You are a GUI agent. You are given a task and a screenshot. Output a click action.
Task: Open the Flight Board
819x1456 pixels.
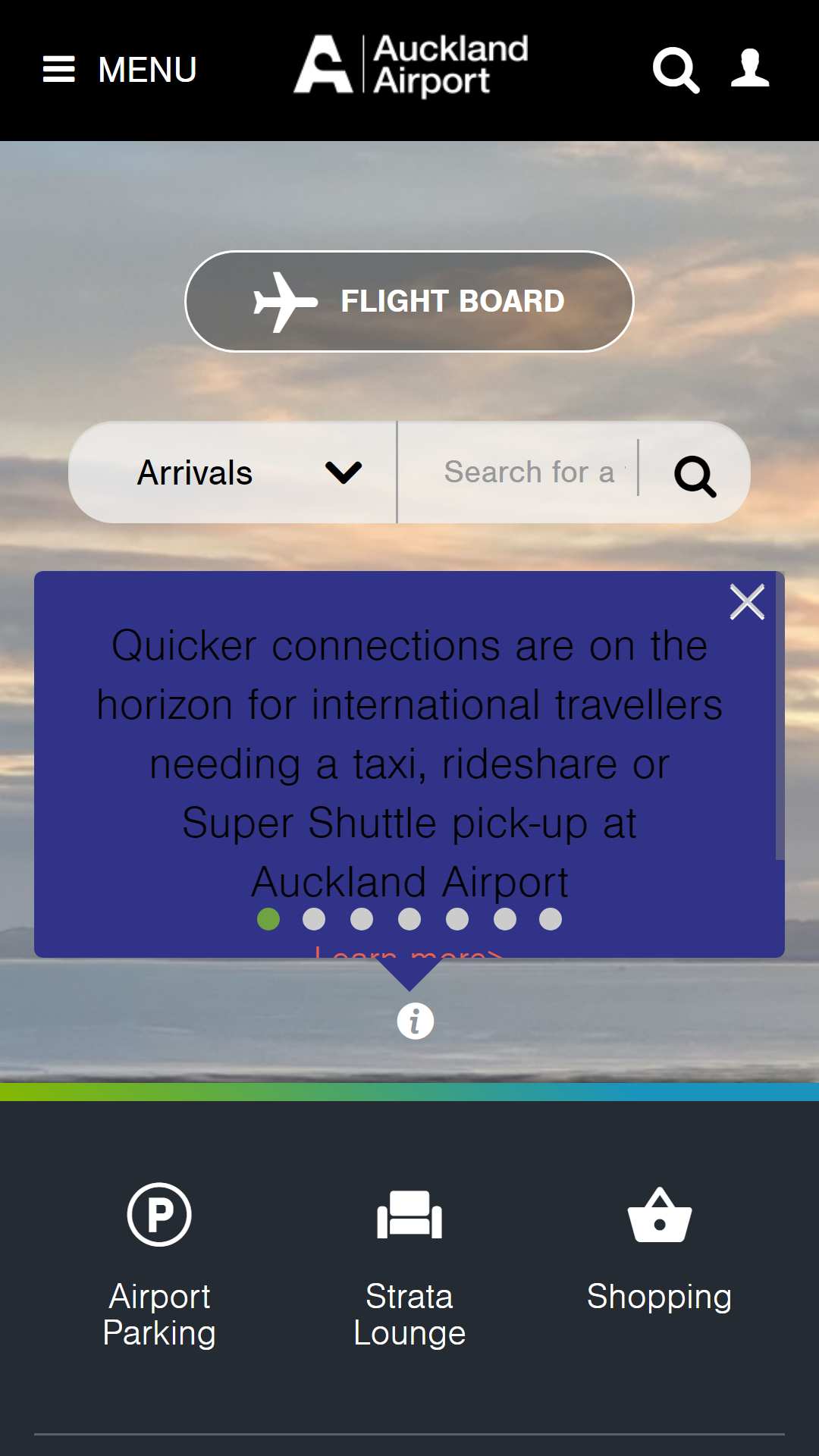tap(409, 301)
